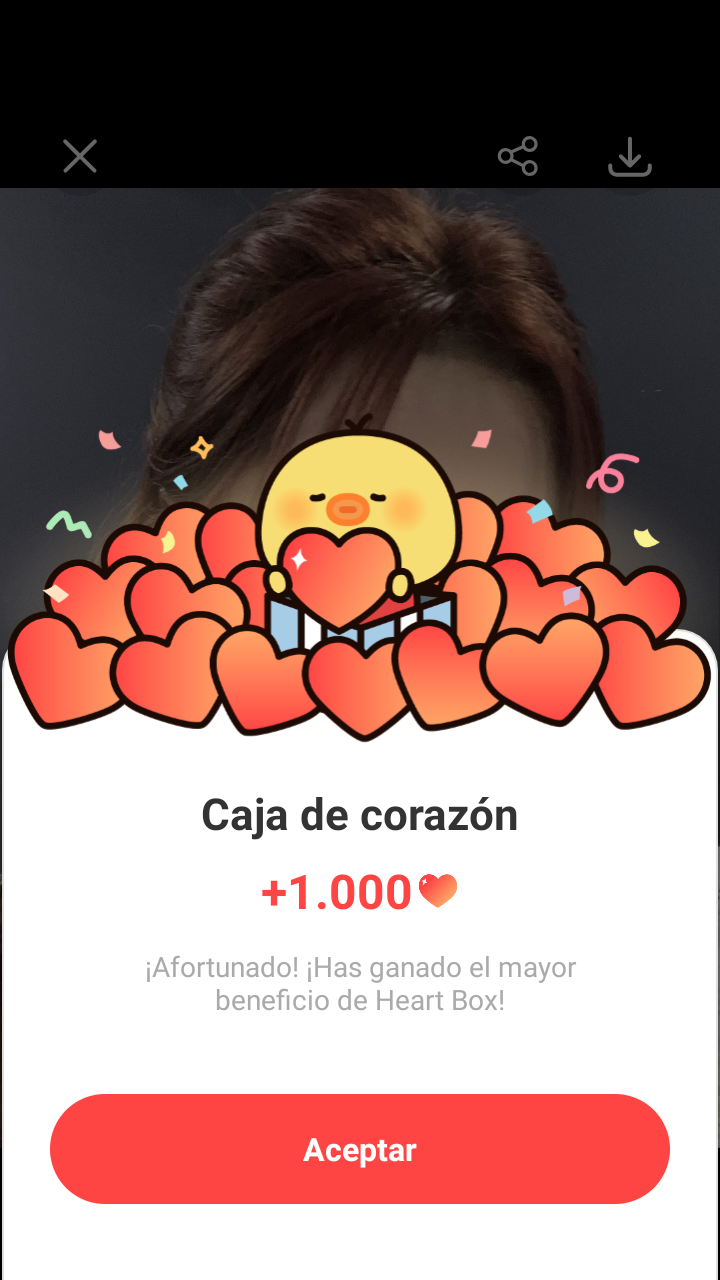Share this photo
The height and width of the screenshot is (1280, 720).
click(518, 157)
